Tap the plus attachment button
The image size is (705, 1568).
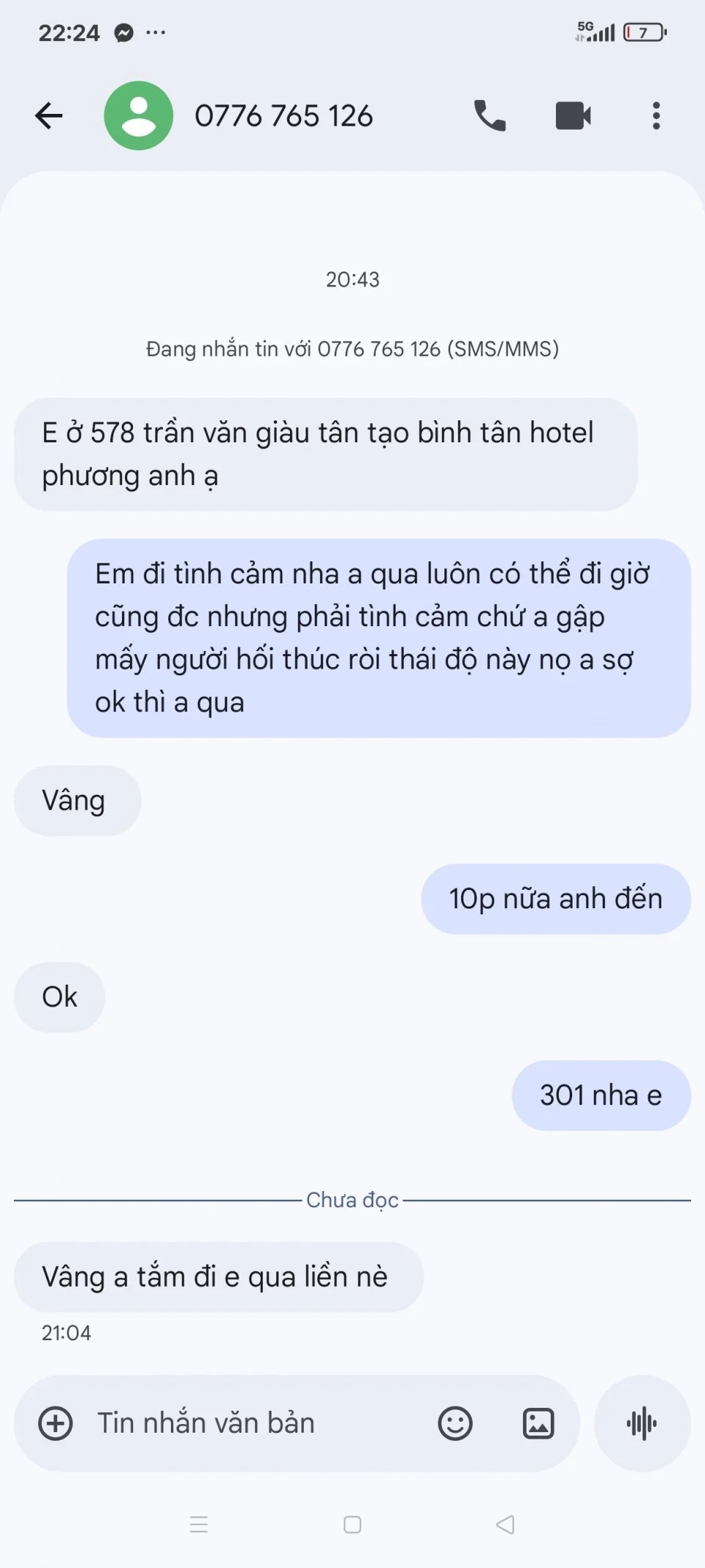tap(56, 1423)
